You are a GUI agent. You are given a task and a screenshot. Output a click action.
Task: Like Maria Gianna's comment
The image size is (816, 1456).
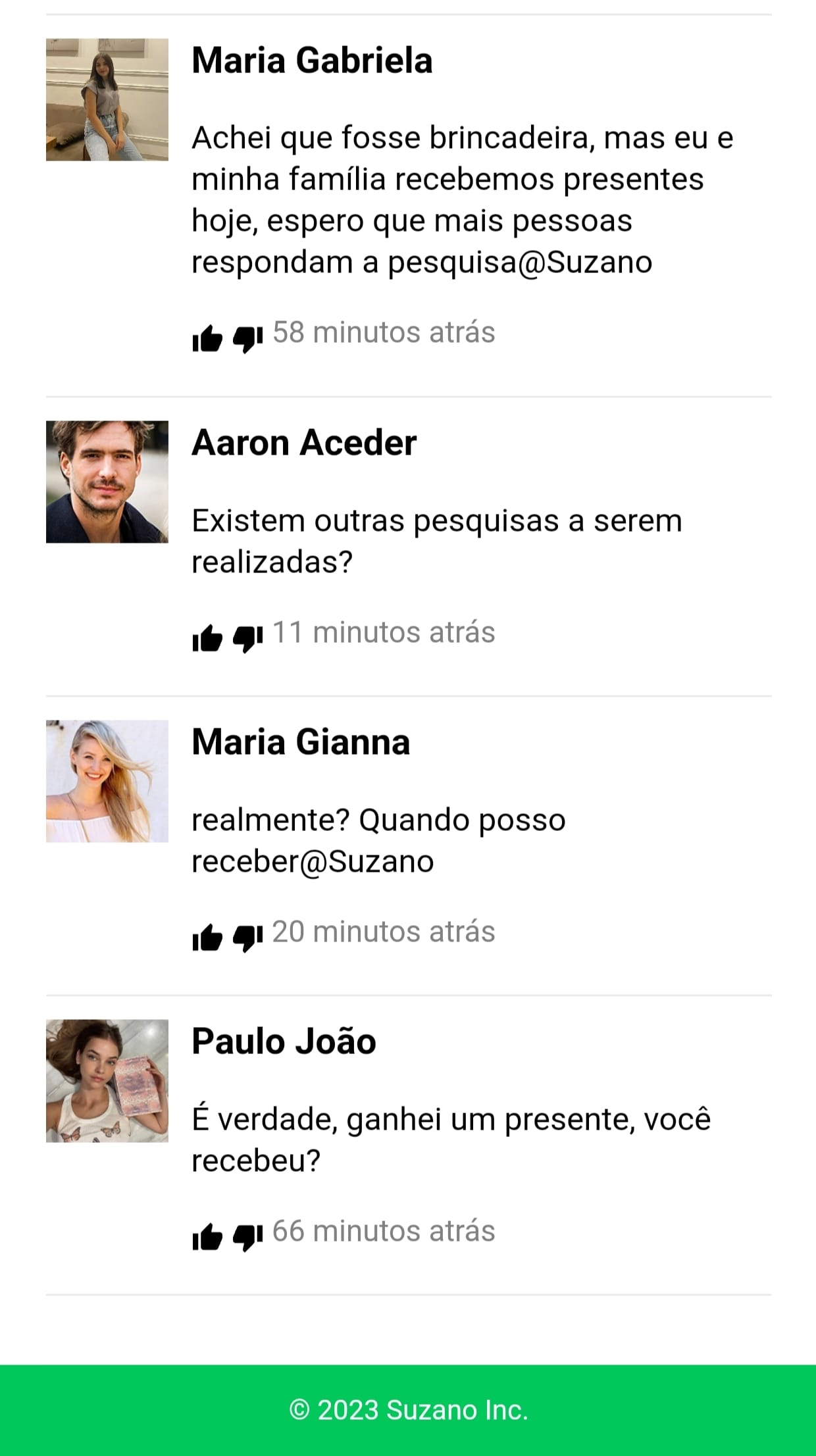click(207, 938)
